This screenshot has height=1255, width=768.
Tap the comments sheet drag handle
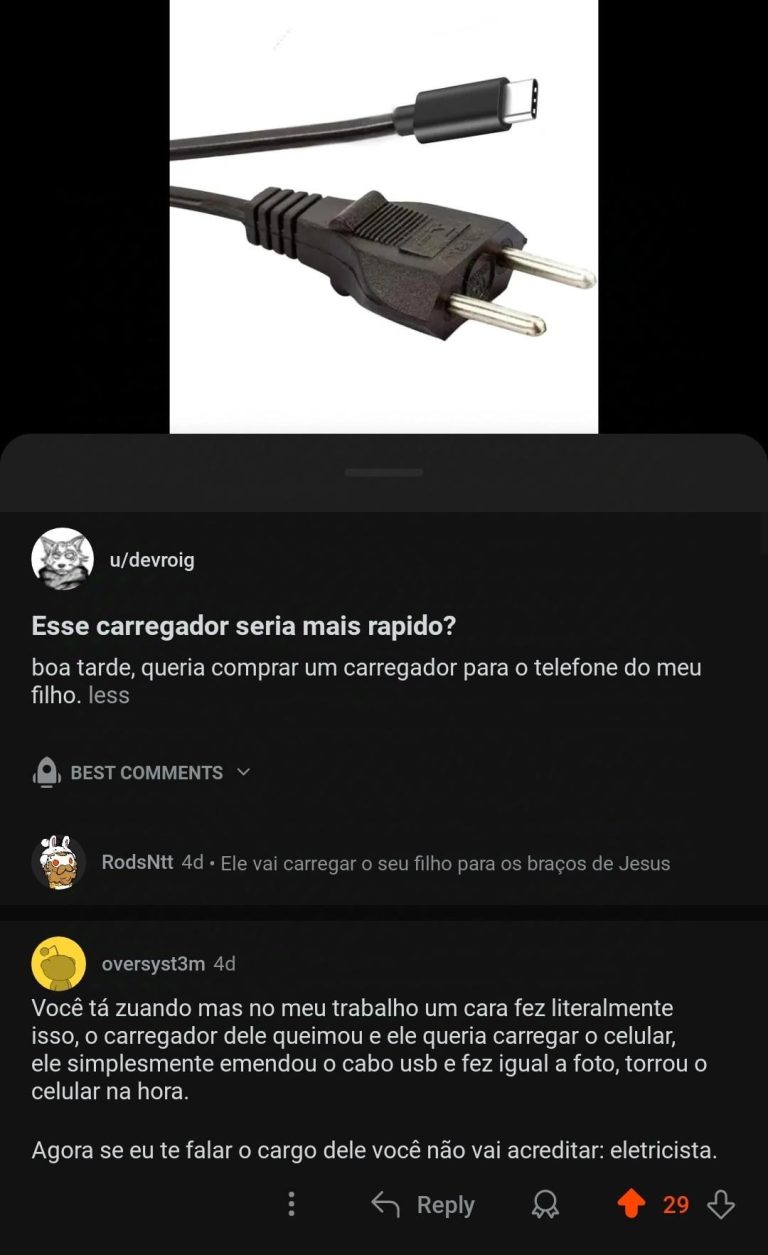384,472
